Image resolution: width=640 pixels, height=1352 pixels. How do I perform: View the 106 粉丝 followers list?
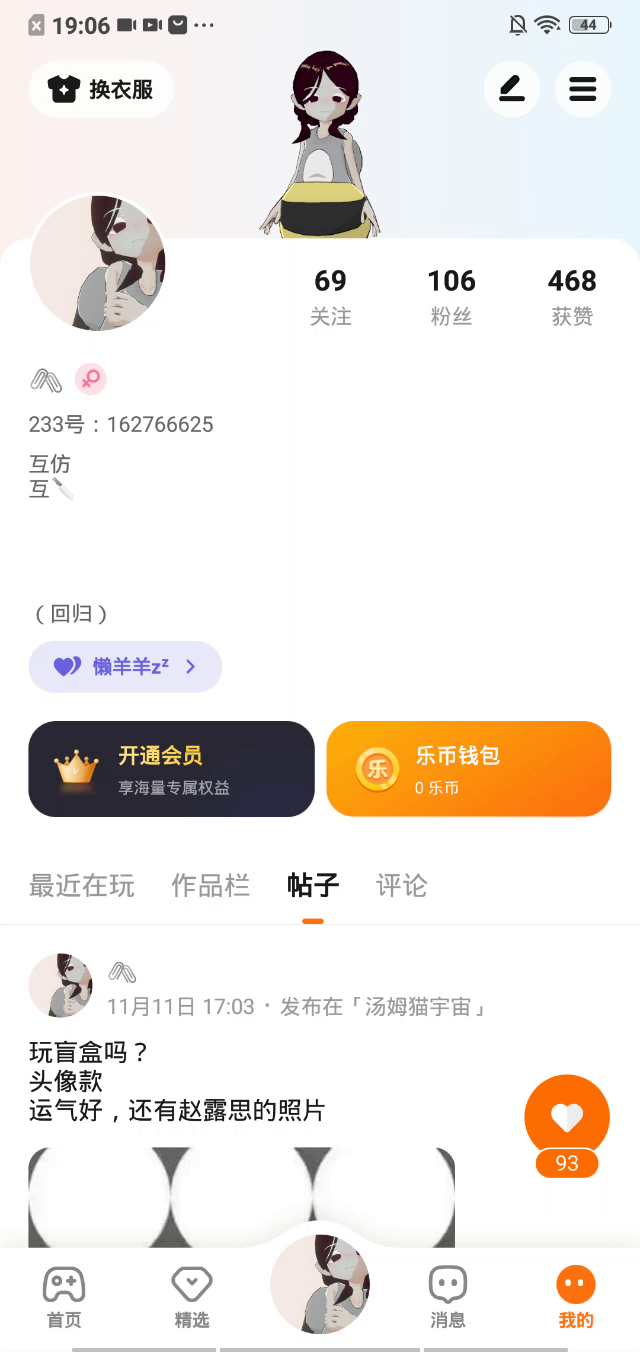point(451,297)
